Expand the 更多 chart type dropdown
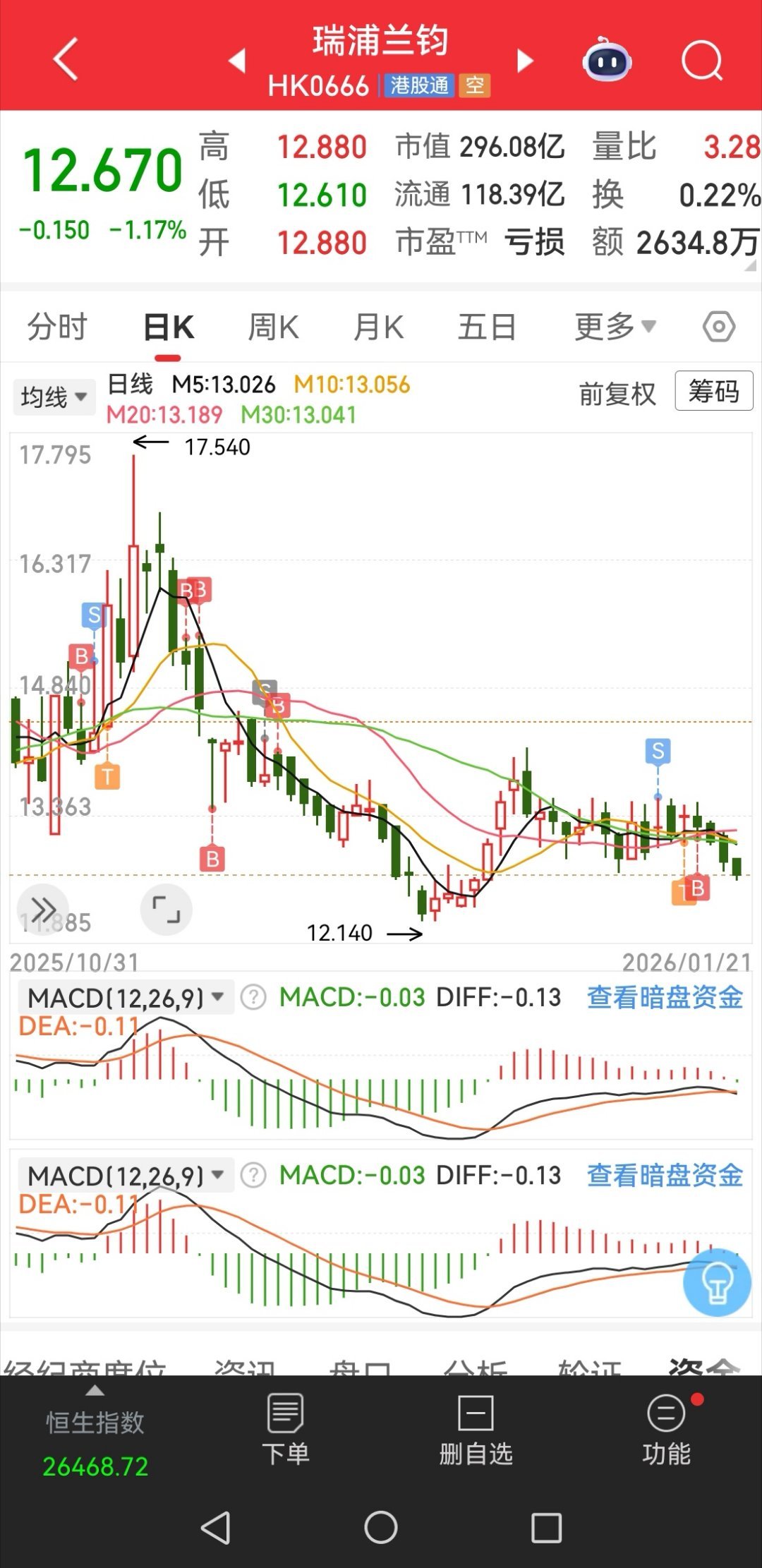The image size is (762, 1568). coord(613,326)
